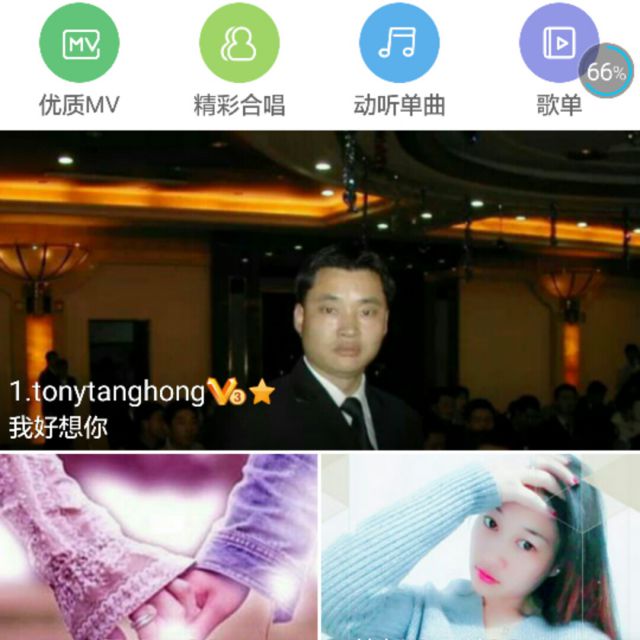Open the 动听单曲 section
640x640 pixels.
click(x=399, y=45)
